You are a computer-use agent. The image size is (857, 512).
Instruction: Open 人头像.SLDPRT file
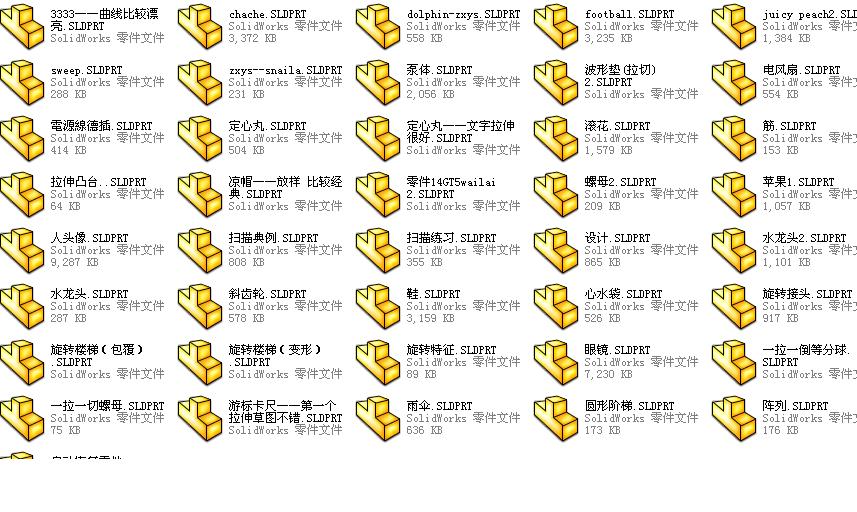click(22, 251)
